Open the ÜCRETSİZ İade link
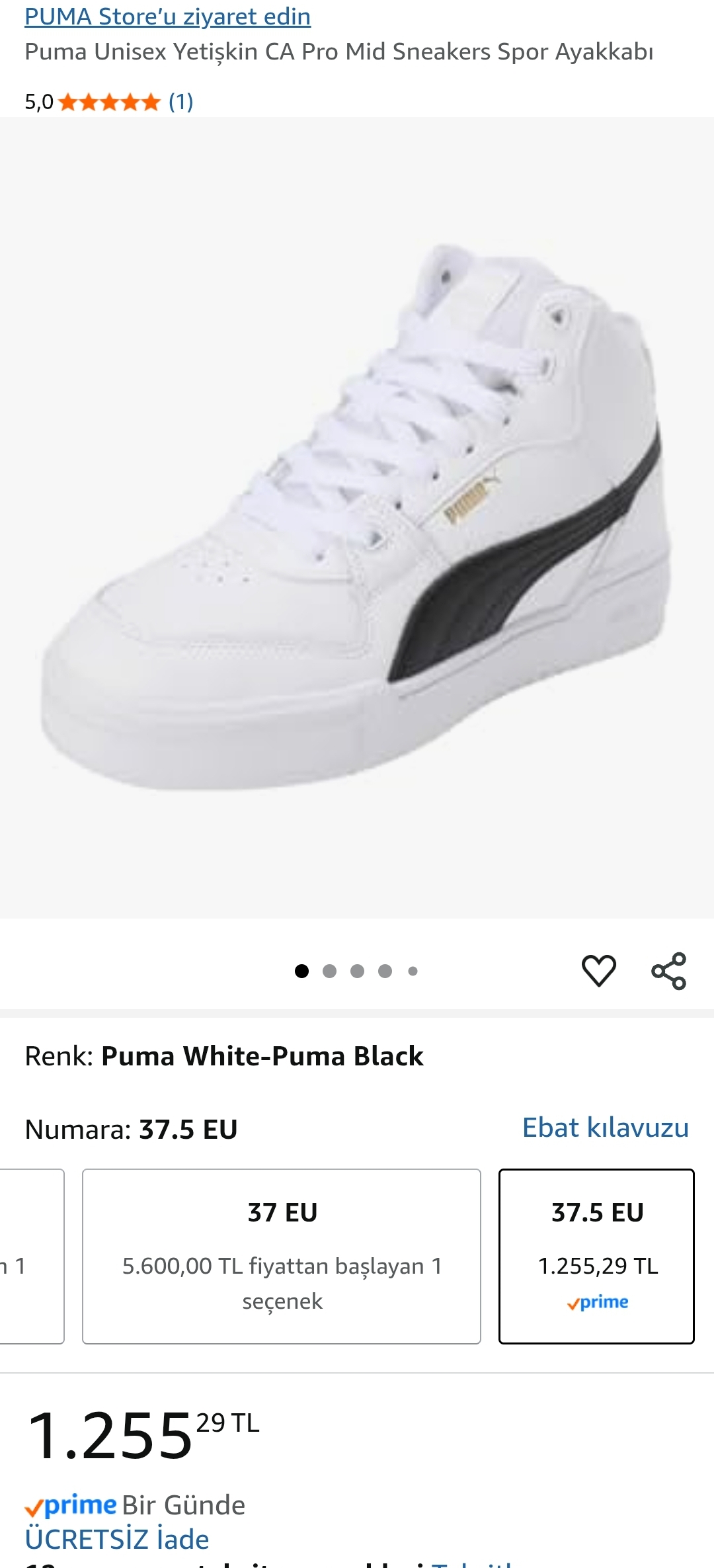714x1568 pixels. (x=117, y=1540)
